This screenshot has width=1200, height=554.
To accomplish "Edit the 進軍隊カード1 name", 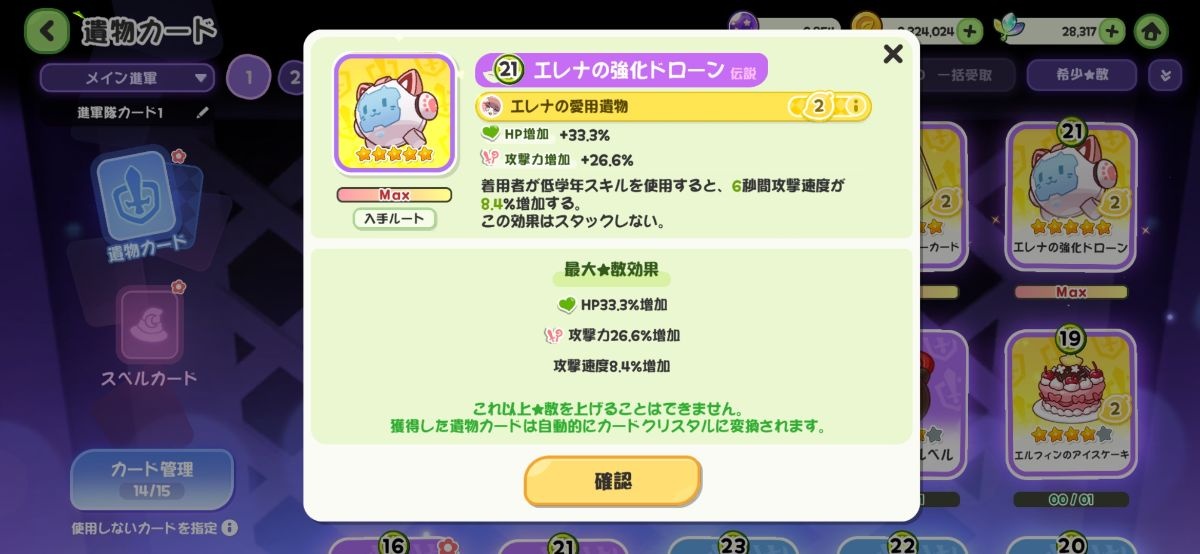I will pyautogui.click(x=203, y=113).
